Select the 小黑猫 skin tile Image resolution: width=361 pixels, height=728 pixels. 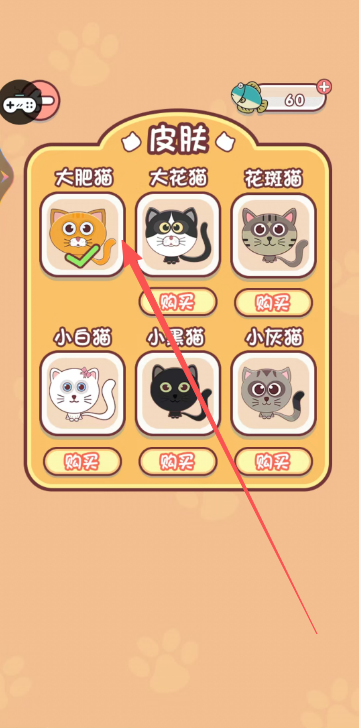click(178, 394)
